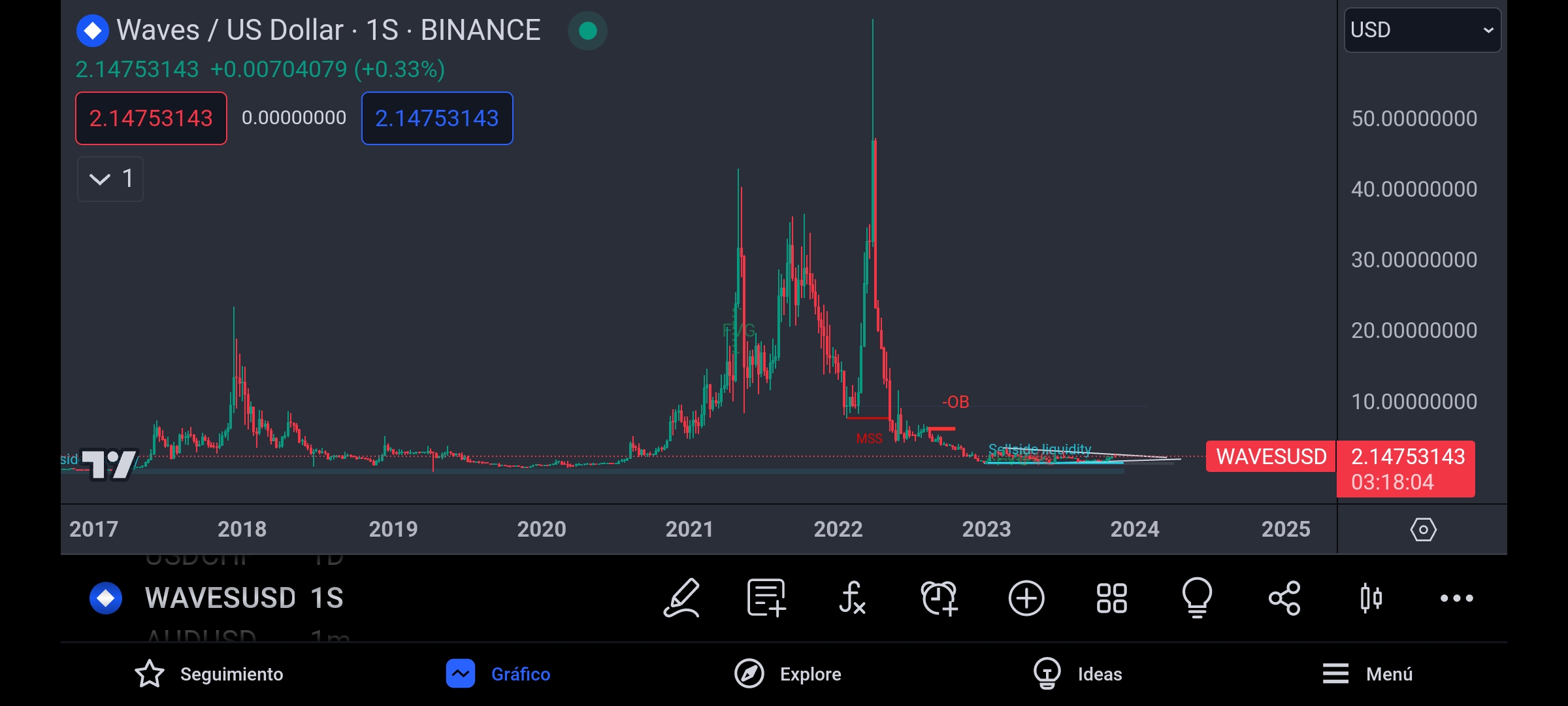This screenshot has width=1568, height=706.
Task: Change the 1S timeframe interval
Action: [x=327, y=598]
